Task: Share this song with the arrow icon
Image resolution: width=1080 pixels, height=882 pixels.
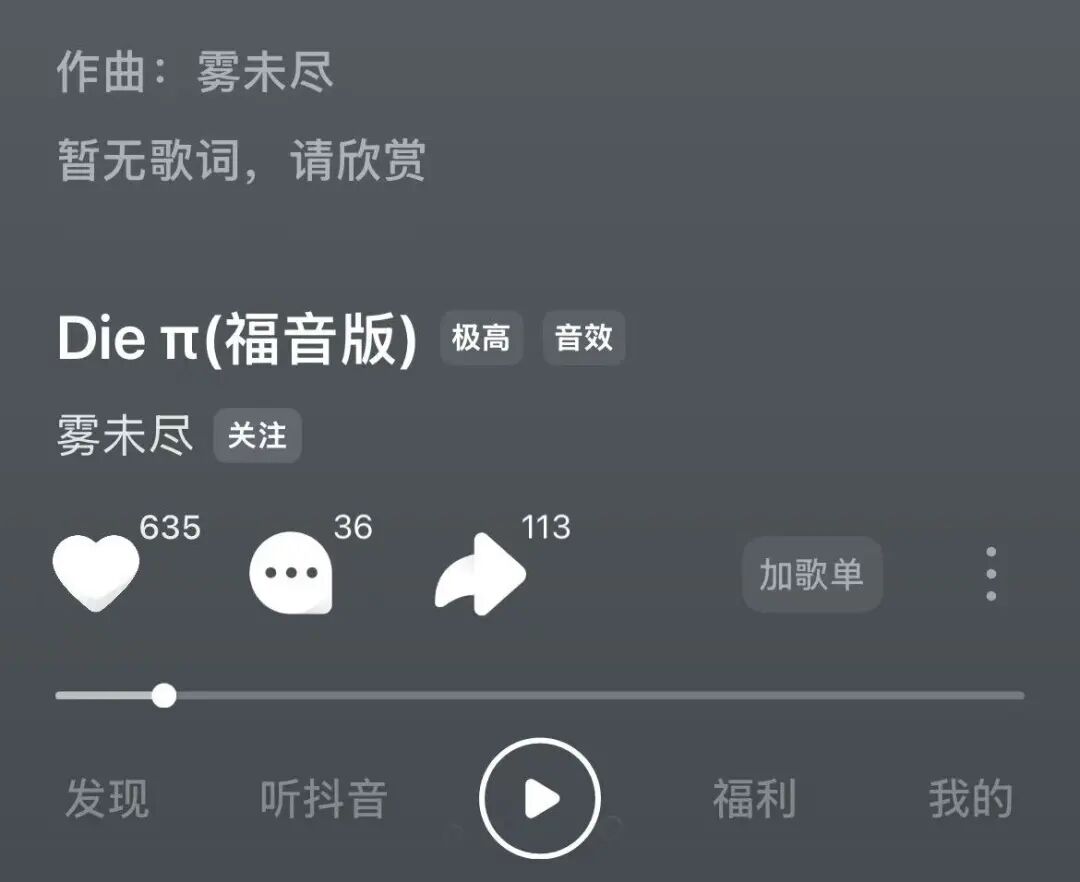Action: (480, 573)
